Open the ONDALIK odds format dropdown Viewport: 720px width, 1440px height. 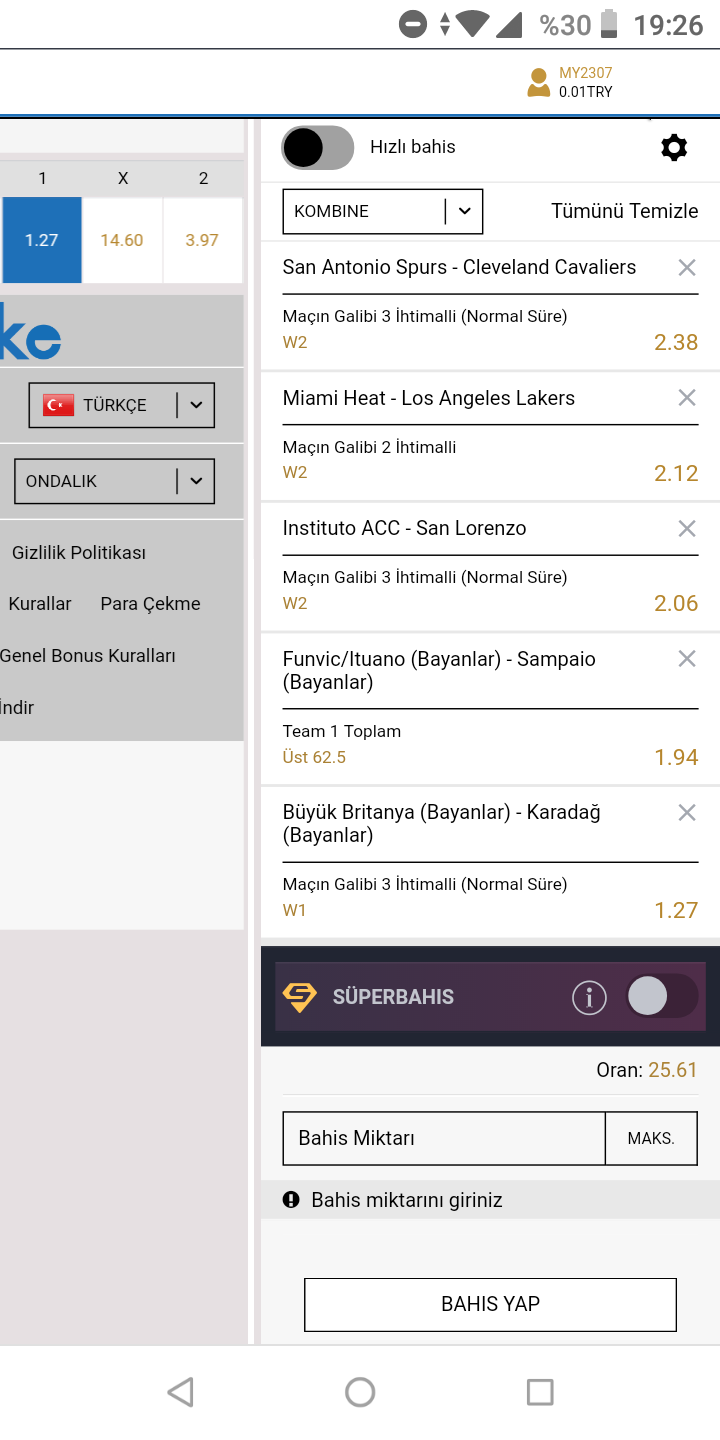(114, 481)
